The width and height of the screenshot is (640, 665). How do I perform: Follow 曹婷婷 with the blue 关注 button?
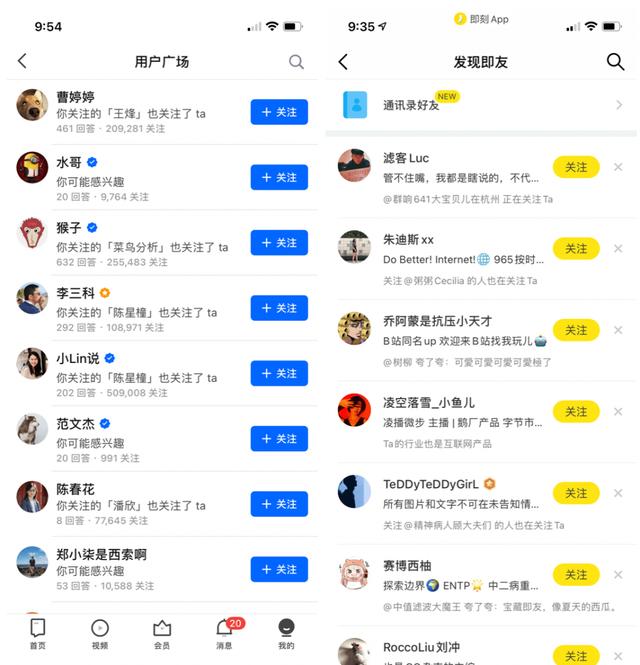[x=279, y=113]
